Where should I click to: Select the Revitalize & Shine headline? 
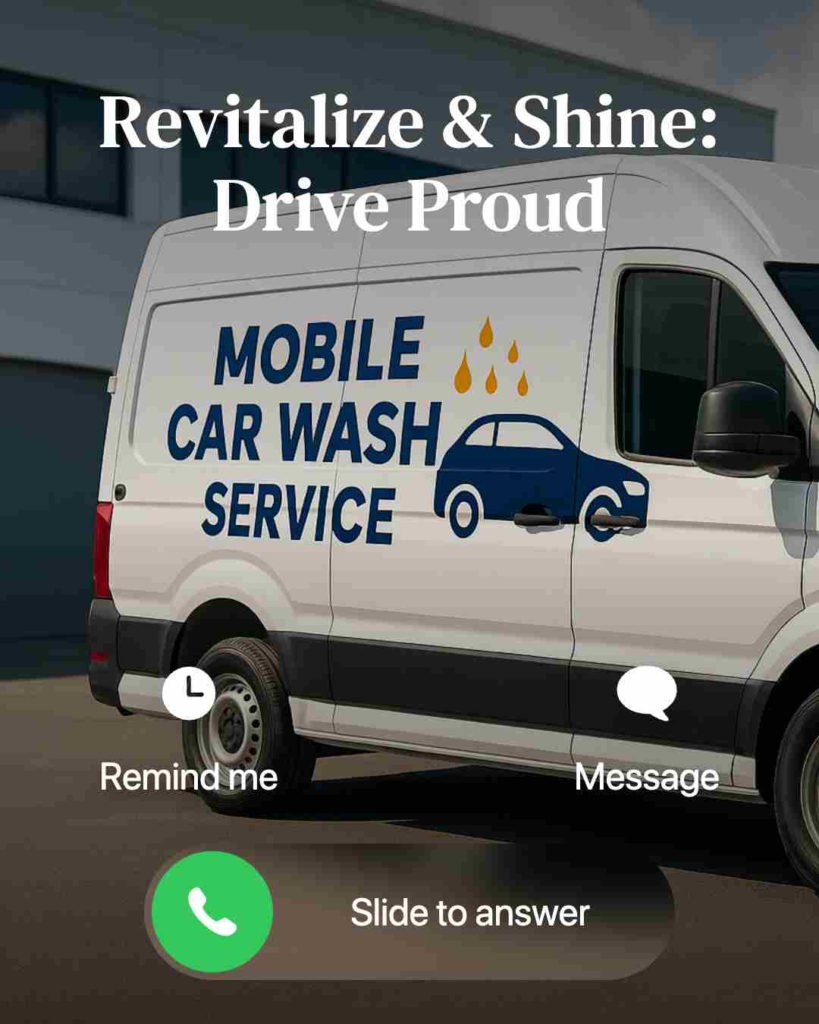(410, 122)
